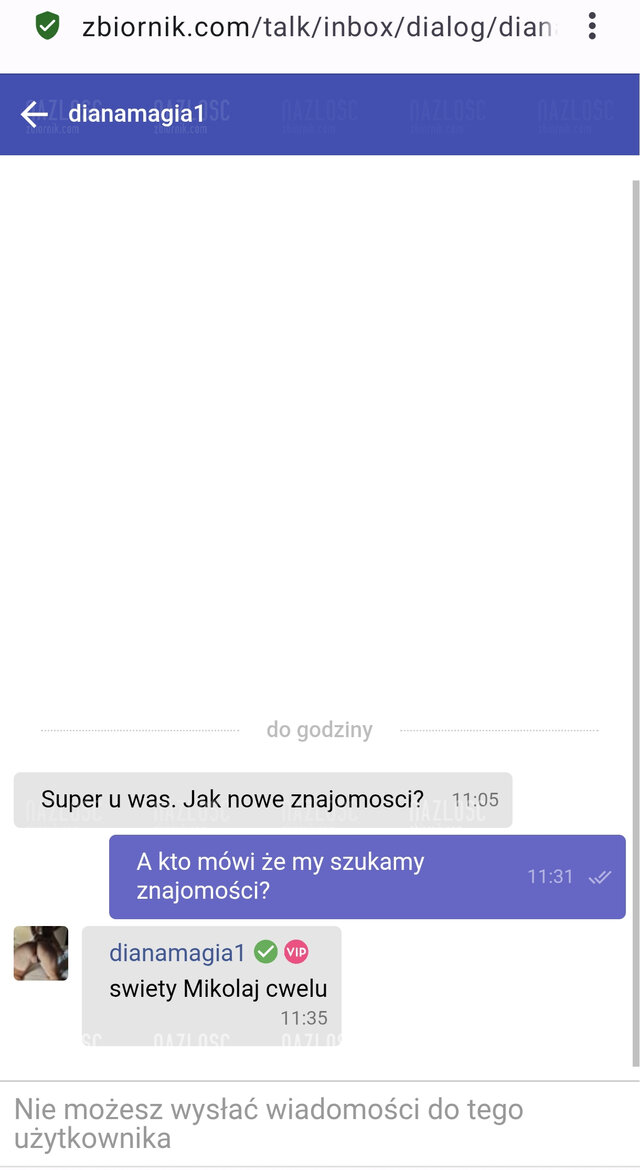The width and height of the screenshot is (640, 1170).
Task: Go back using the header arrow
Action: click(x=34, y=114)
